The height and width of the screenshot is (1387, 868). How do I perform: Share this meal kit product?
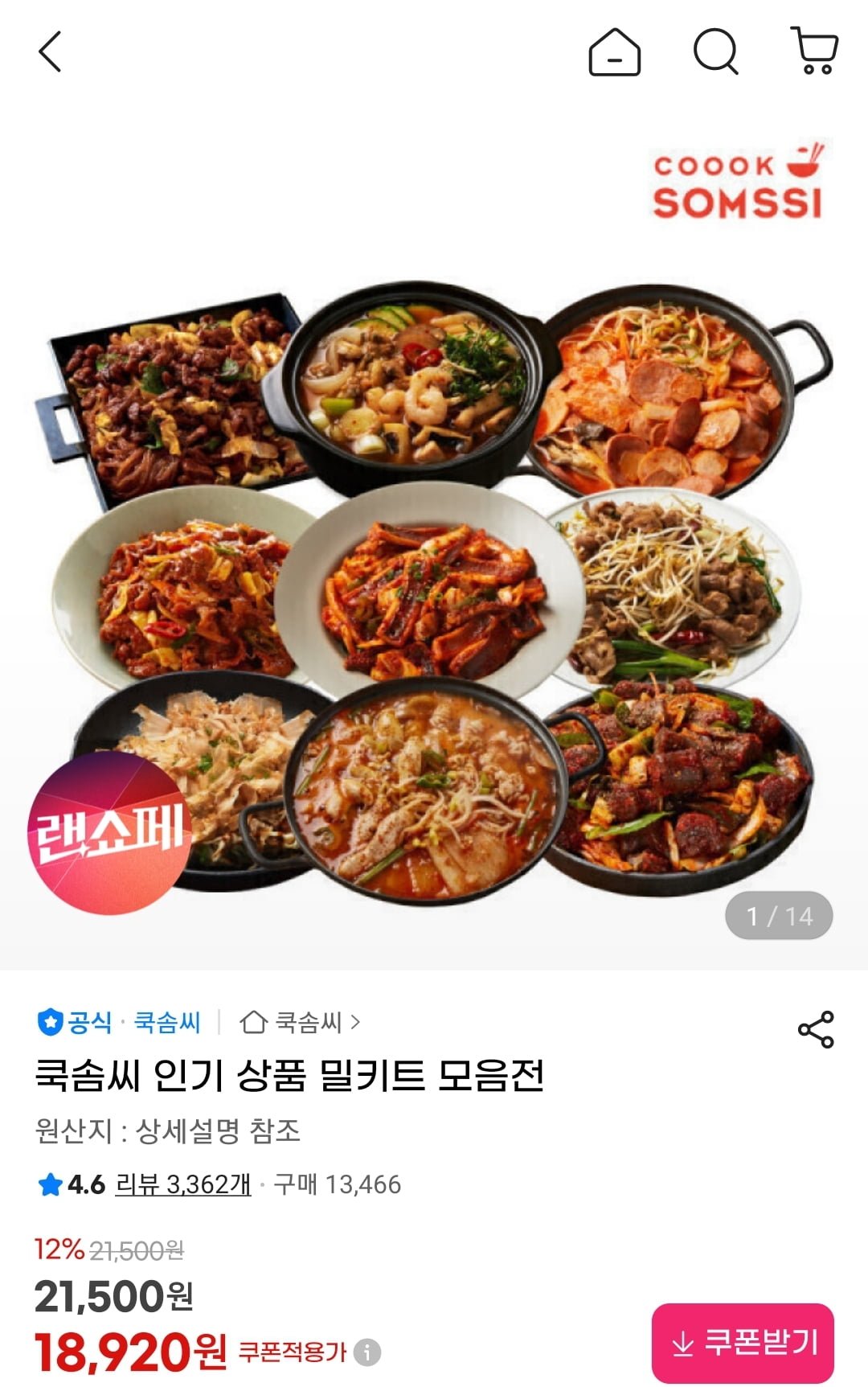pyautogui.click(x=816, y=1030)
